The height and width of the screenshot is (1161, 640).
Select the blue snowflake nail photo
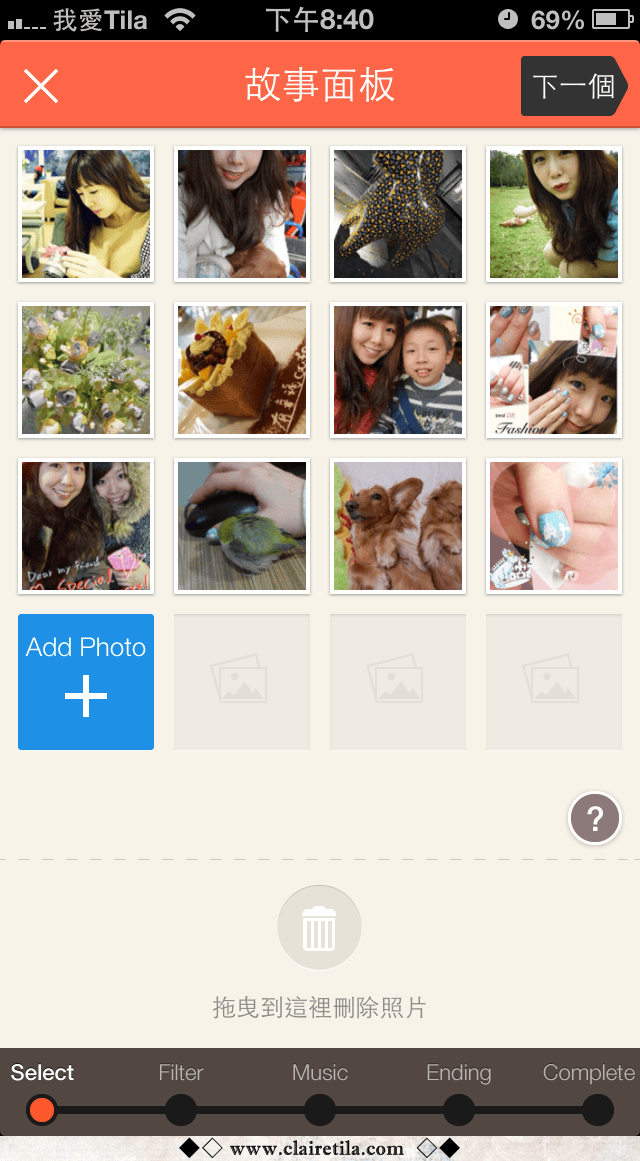[x=554, y=526]
